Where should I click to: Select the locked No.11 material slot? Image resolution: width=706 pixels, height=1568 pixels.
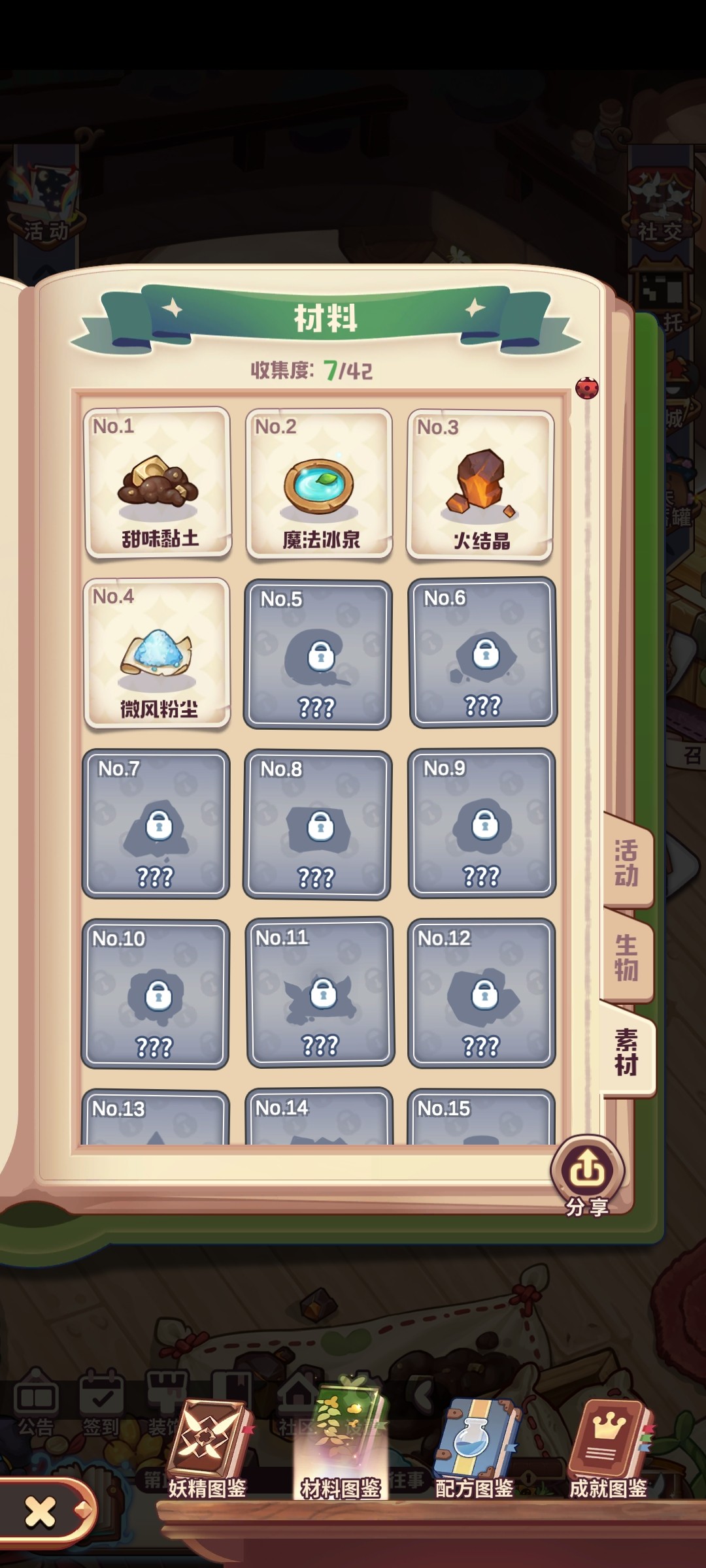pyautogui.click(x=320, y=992)
